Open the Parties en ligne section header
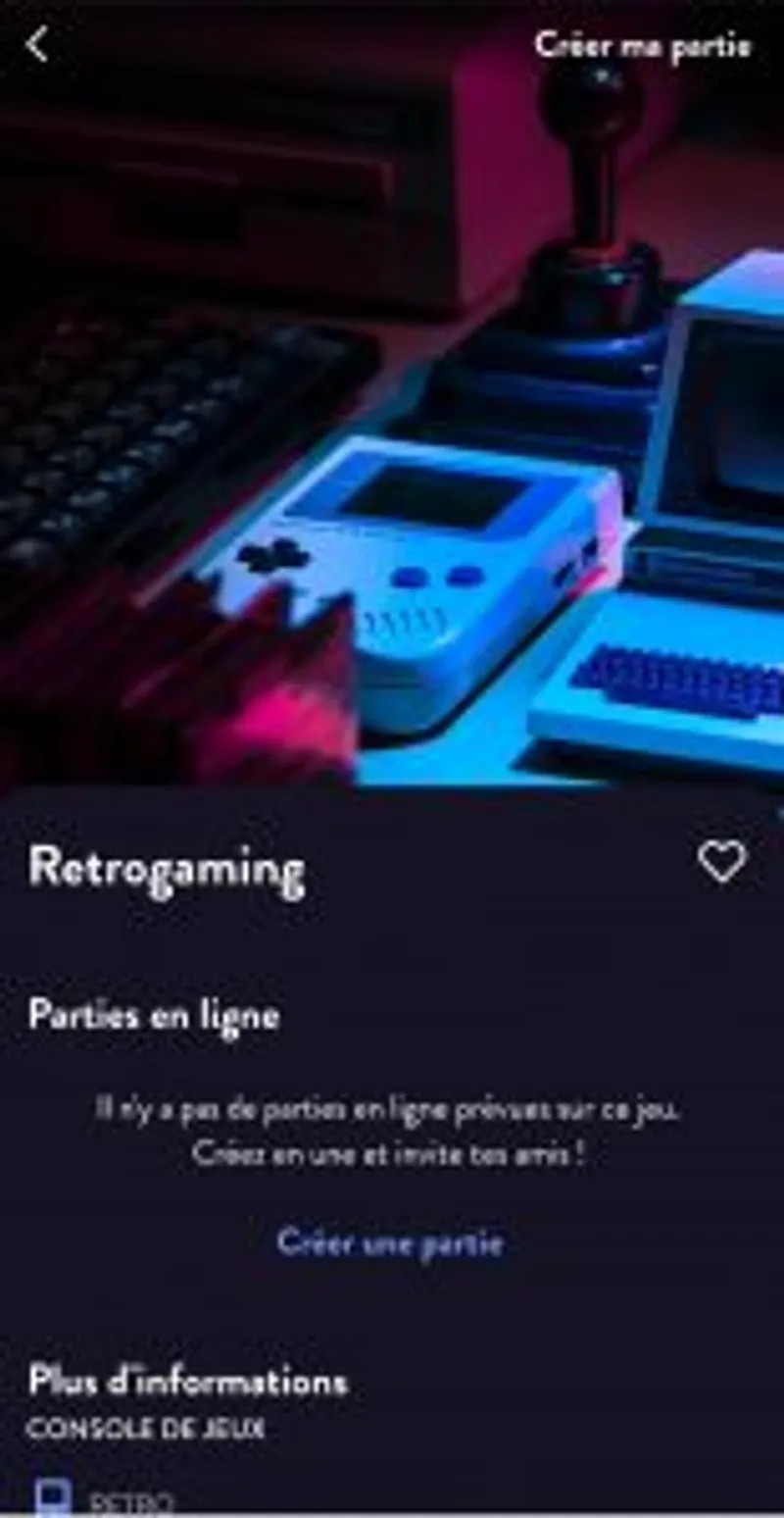Image resolution: width=784 pixels, height=1518 pixels. (x=154, y=1017)
